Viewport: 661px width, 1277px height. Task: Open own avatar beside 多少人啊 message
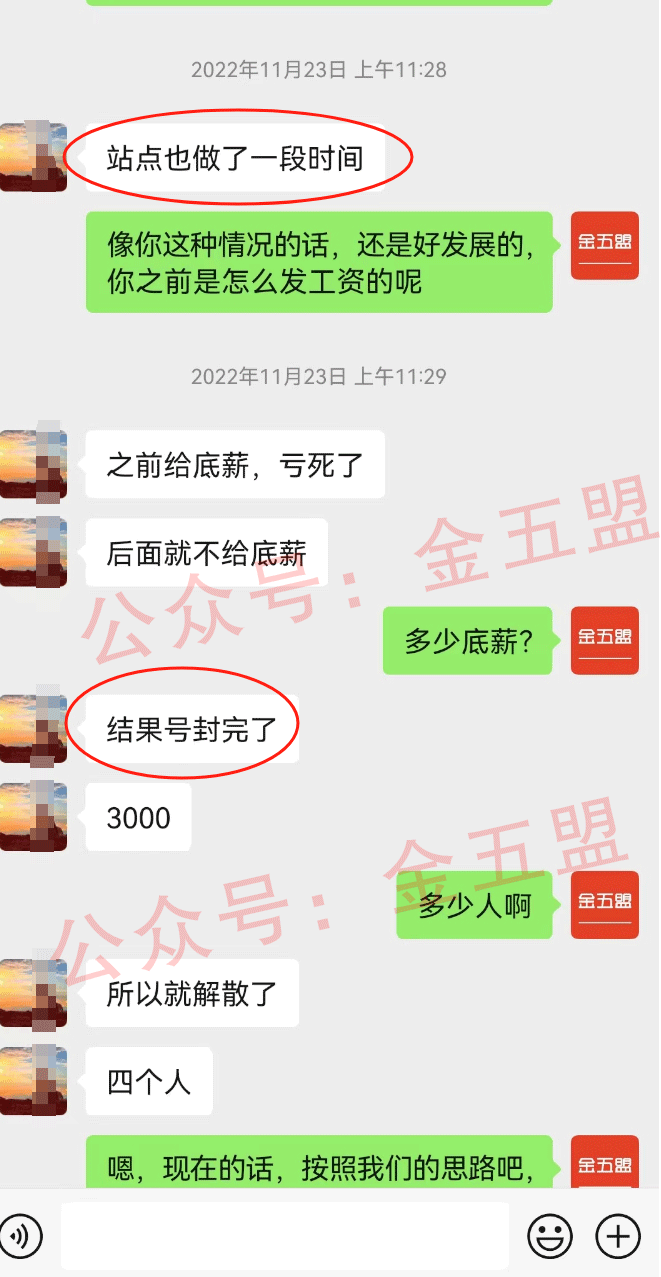(605, 905)
